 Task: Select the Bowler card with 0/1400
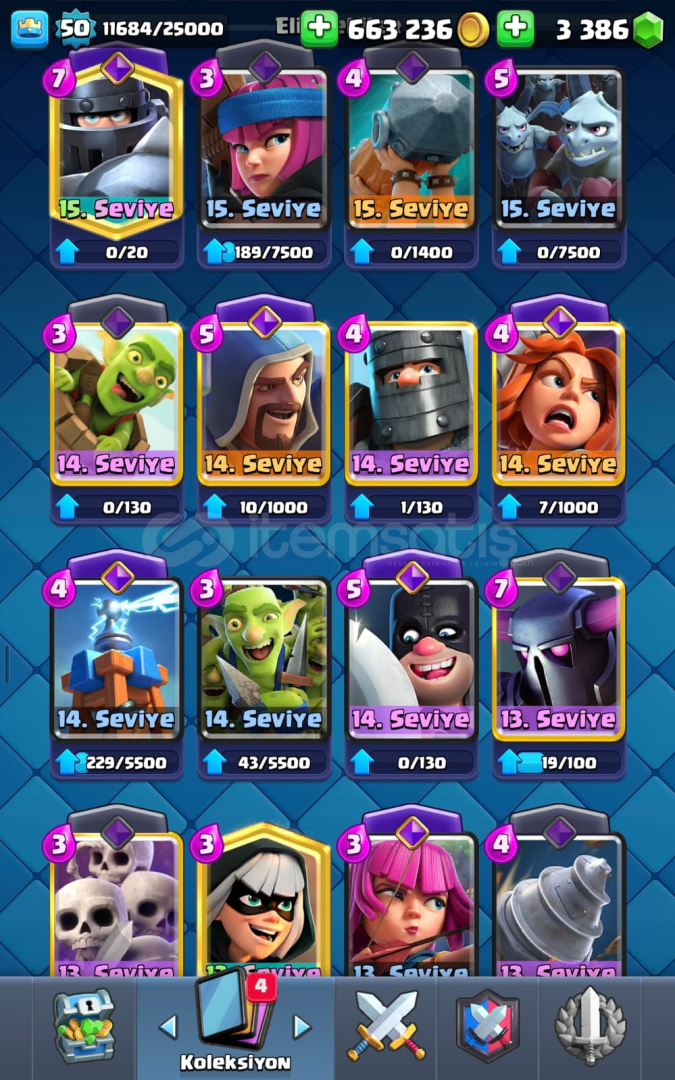coord(411,150)
